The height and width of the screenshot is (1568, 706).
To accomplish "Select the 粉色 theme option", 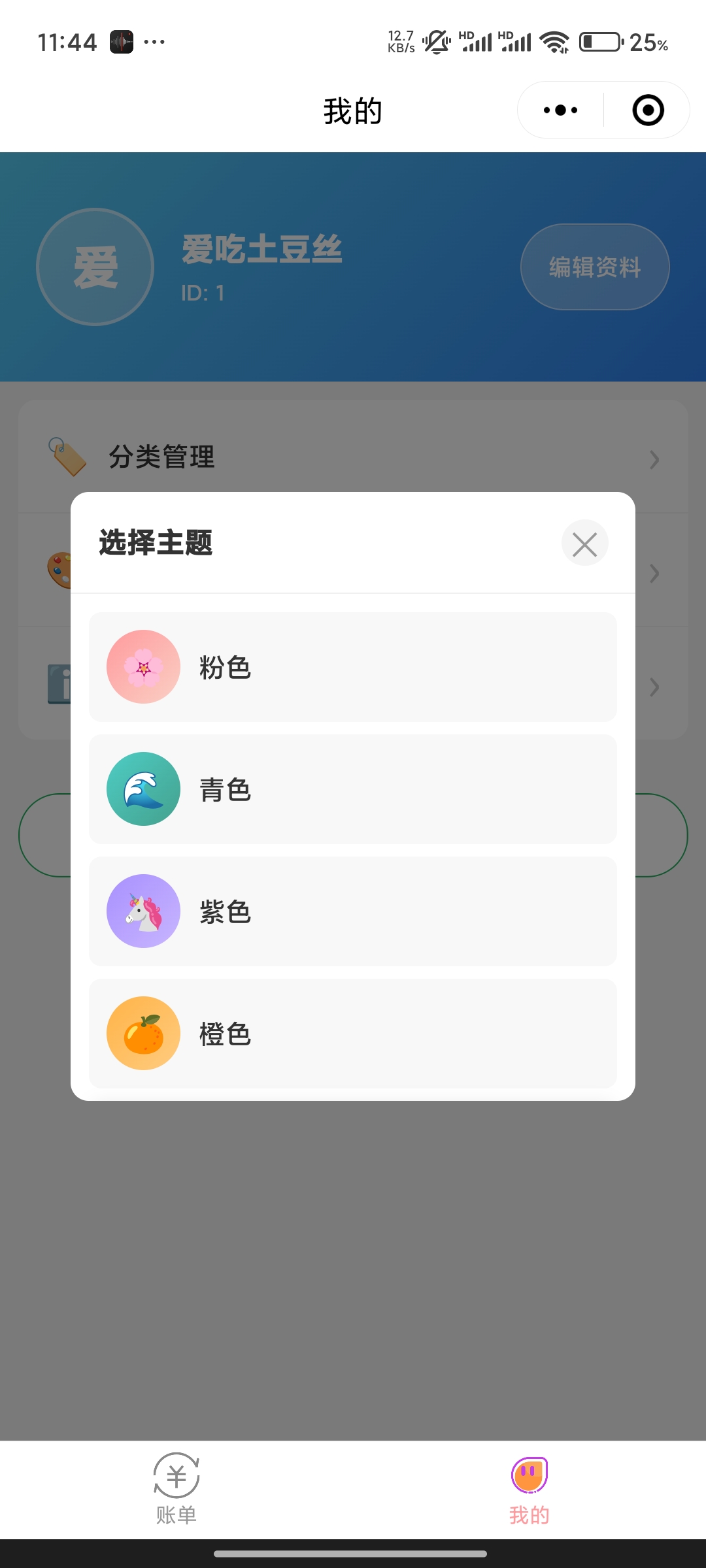I will 352,667.
